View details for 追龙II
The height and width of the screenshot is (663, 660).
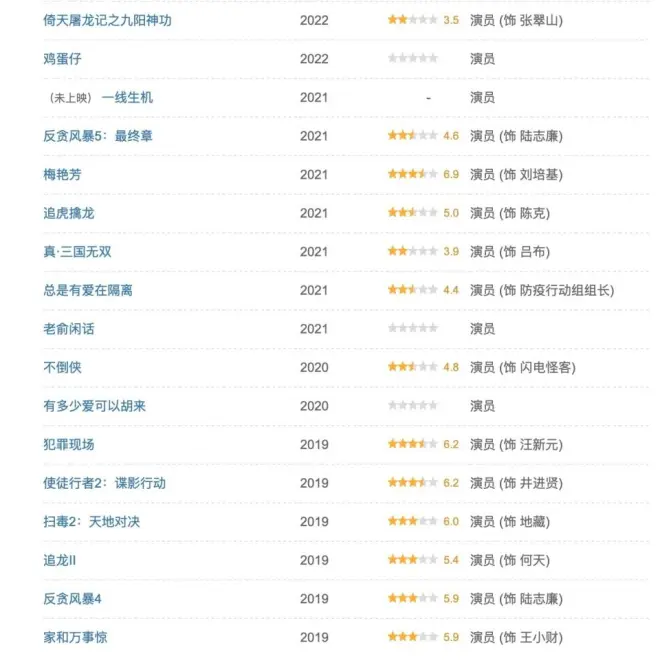[x=60, y=560]
